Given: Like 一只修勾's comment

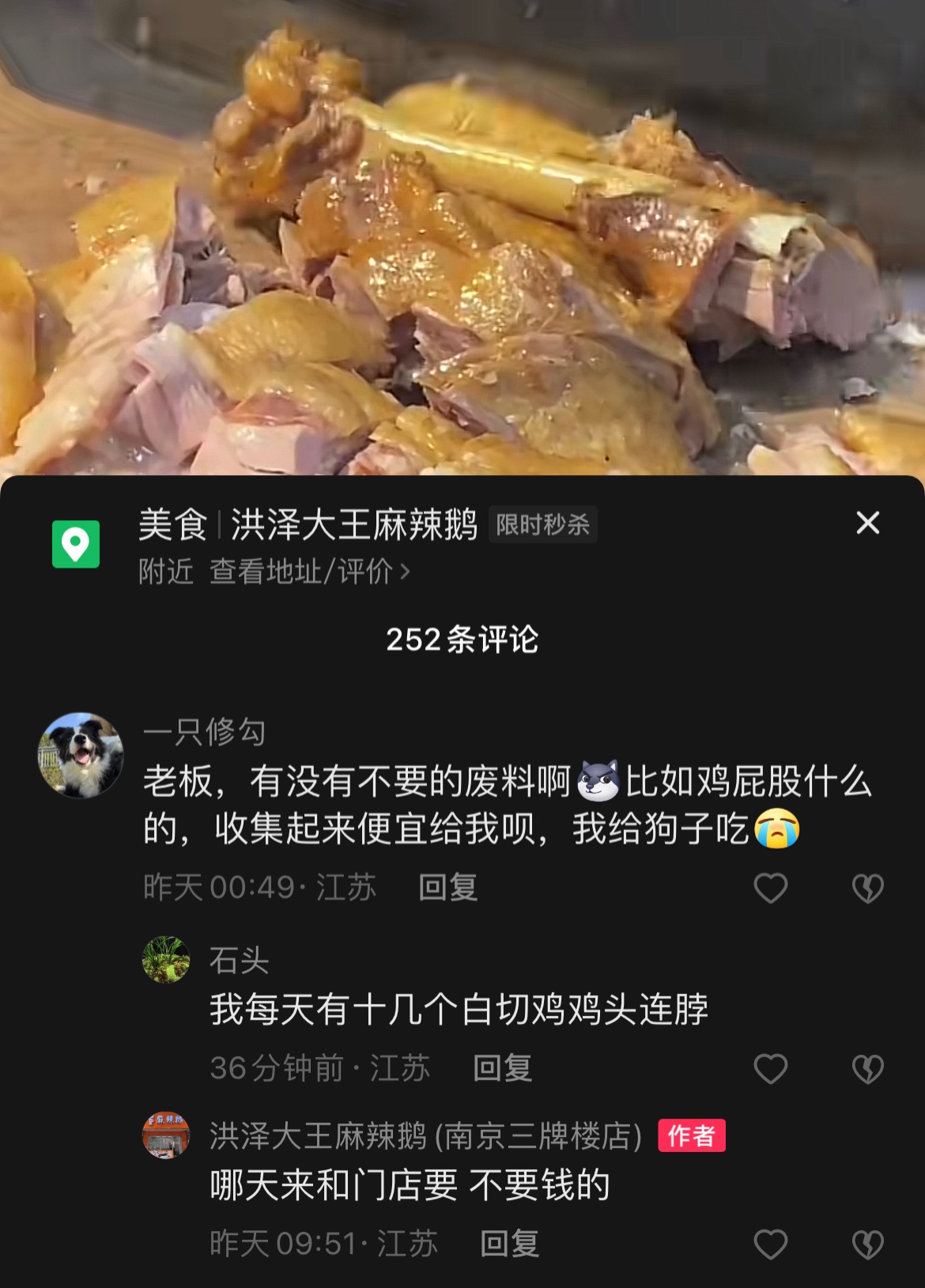Looking at the screenshot, I should point(770,888).
